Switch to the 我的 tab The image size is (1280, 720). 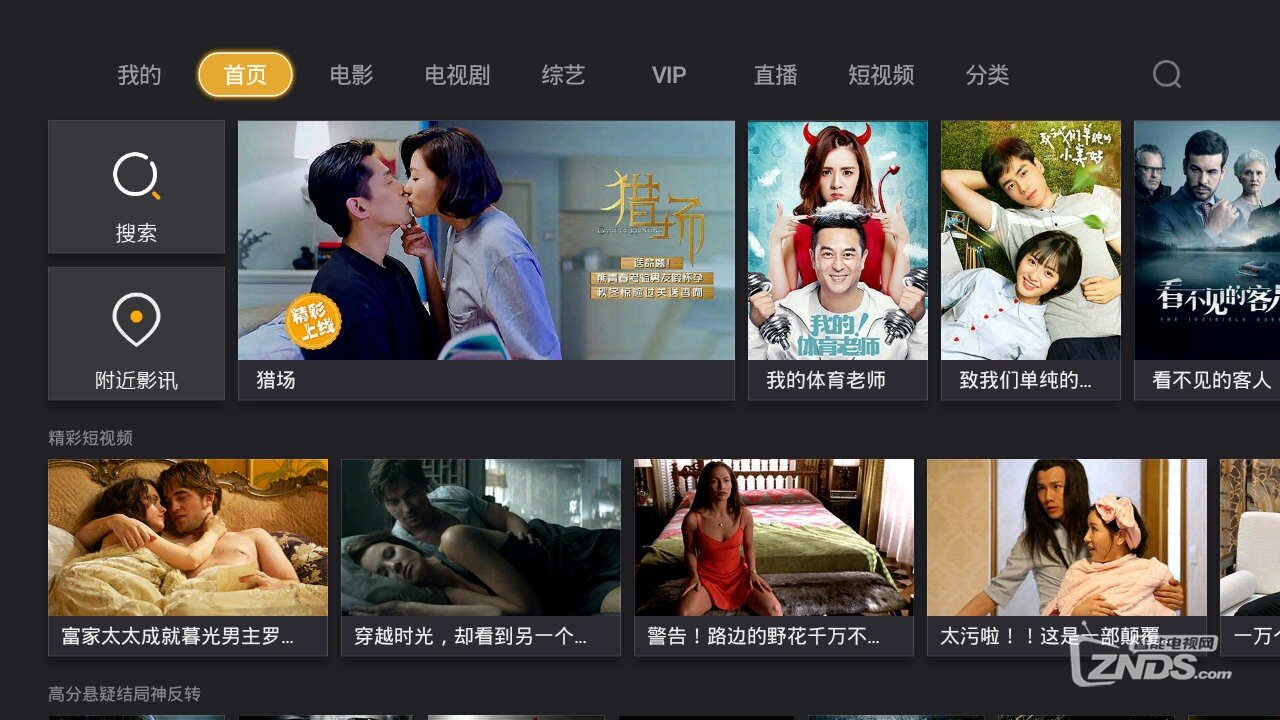139,75
